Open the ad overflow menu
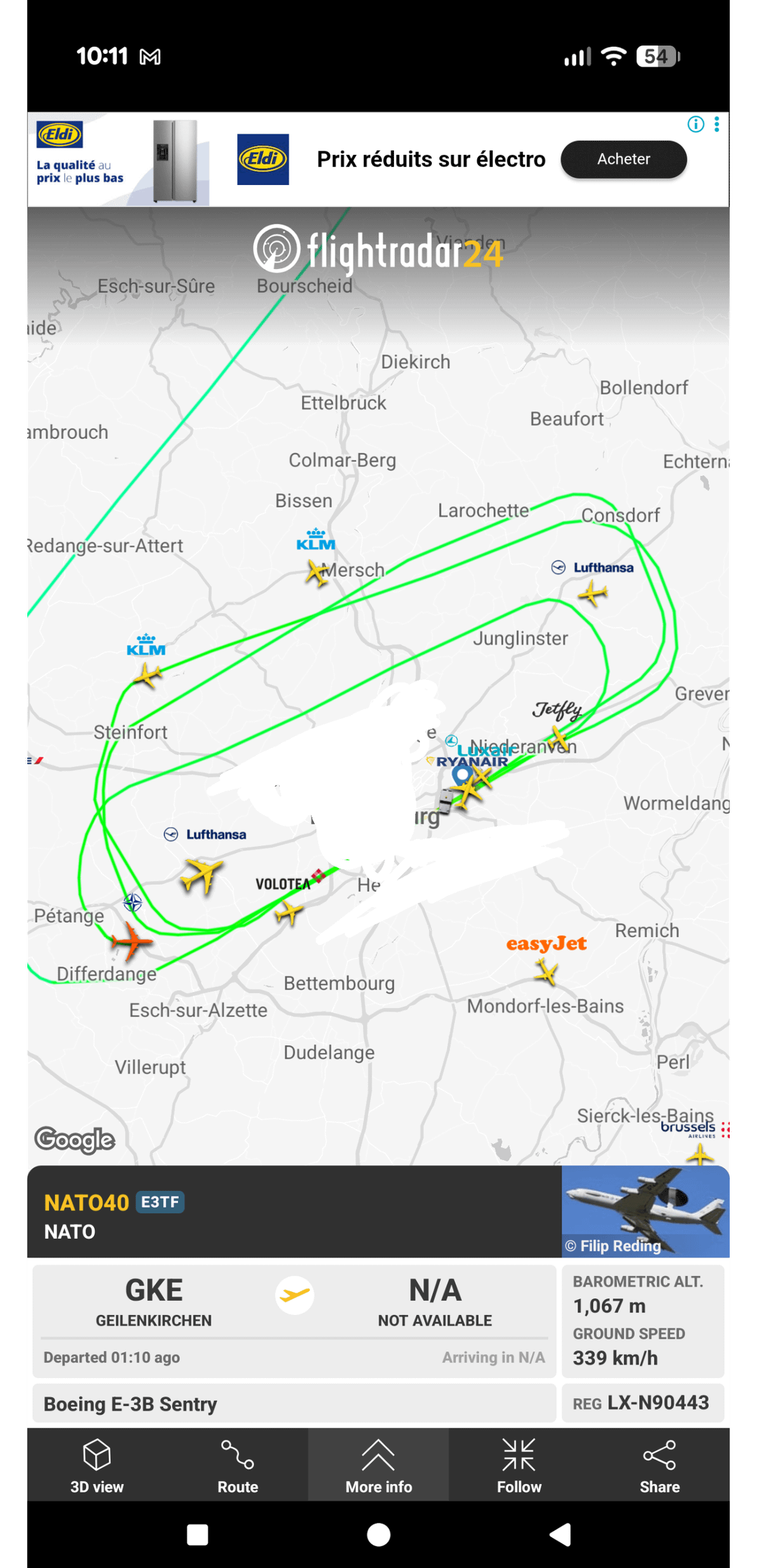Image resolution: width=757 pixels, height=1568 pixels. 716,124
